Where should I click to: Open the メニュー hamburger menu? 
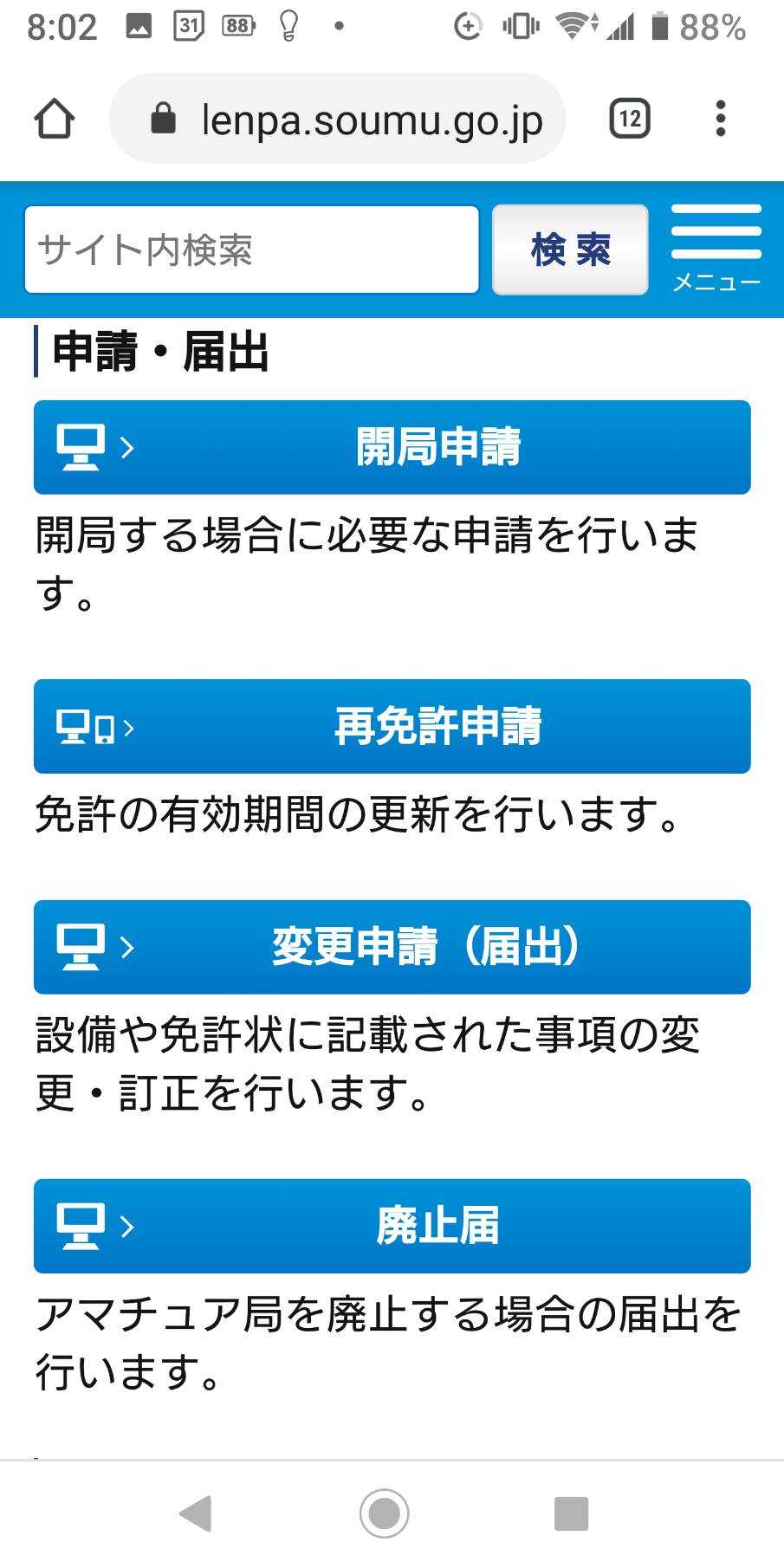click(x=716, y=248)
